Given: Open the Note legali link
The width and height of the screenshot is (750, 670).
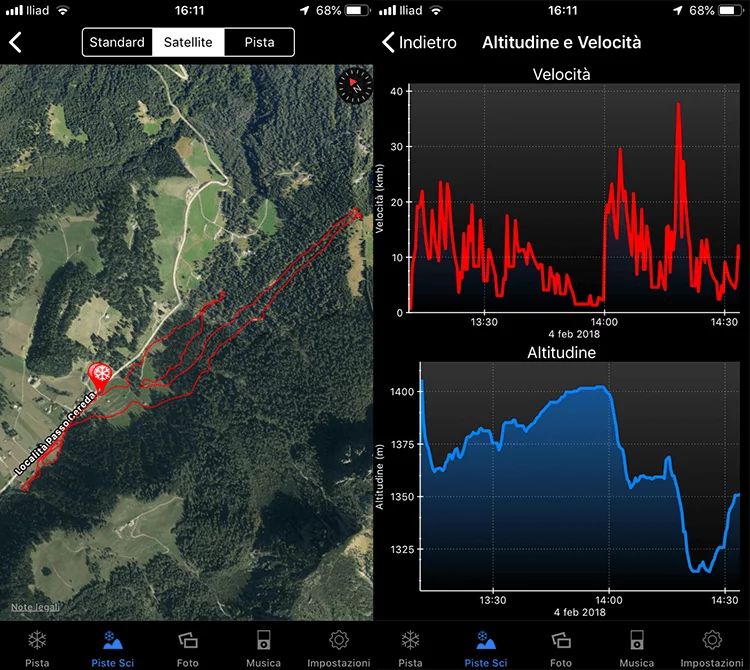Looking at the screenshot, I should (x=35, y=607).
